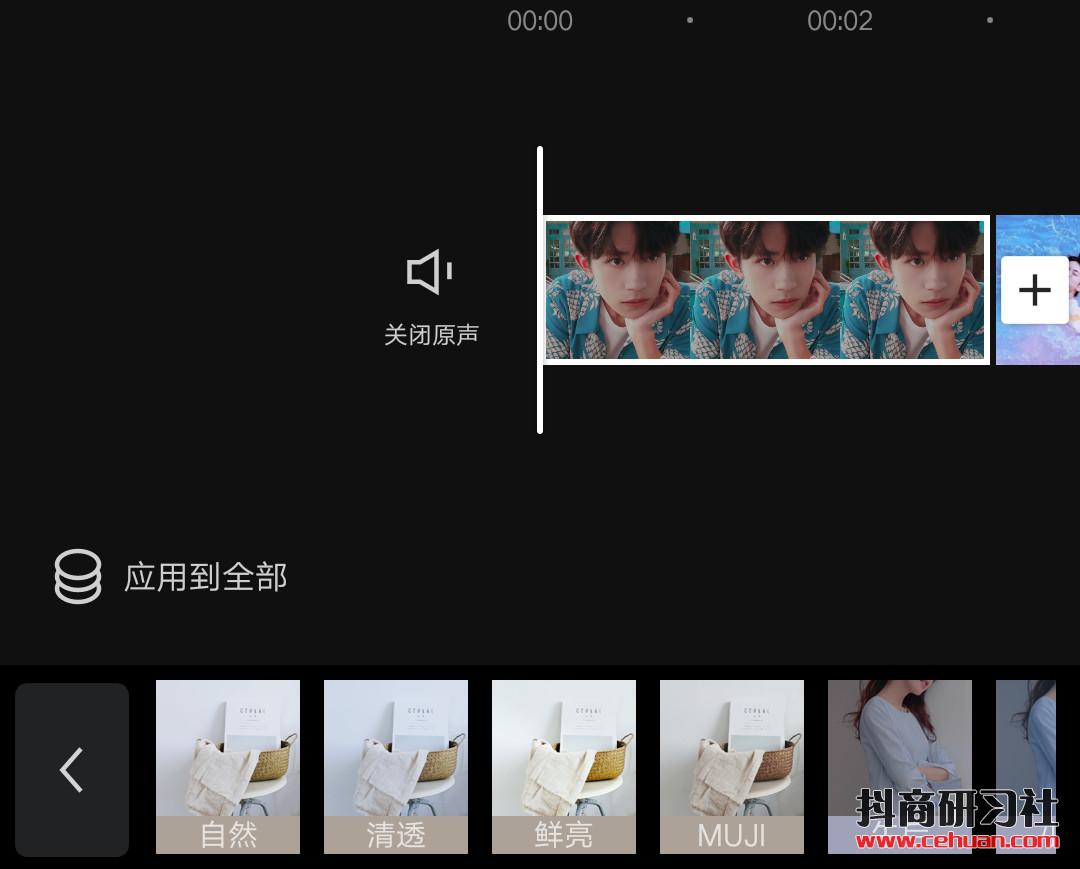The height and width of the screenshot is (869, 1080).
Task: Tap the plus button beside the clip
Action: tap(1034, 290)
